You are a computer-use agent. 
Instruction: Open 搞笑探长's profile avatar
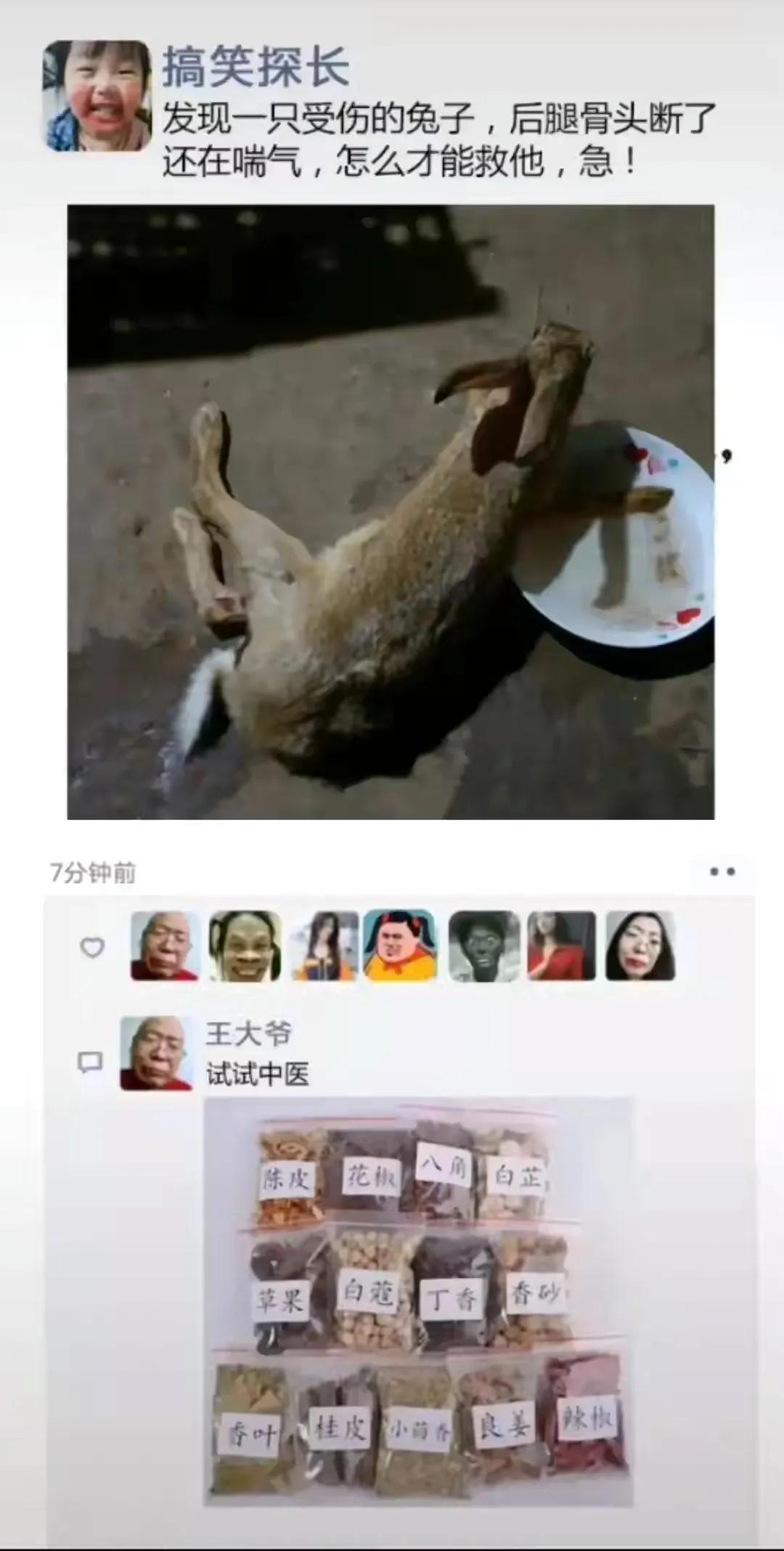97,95
